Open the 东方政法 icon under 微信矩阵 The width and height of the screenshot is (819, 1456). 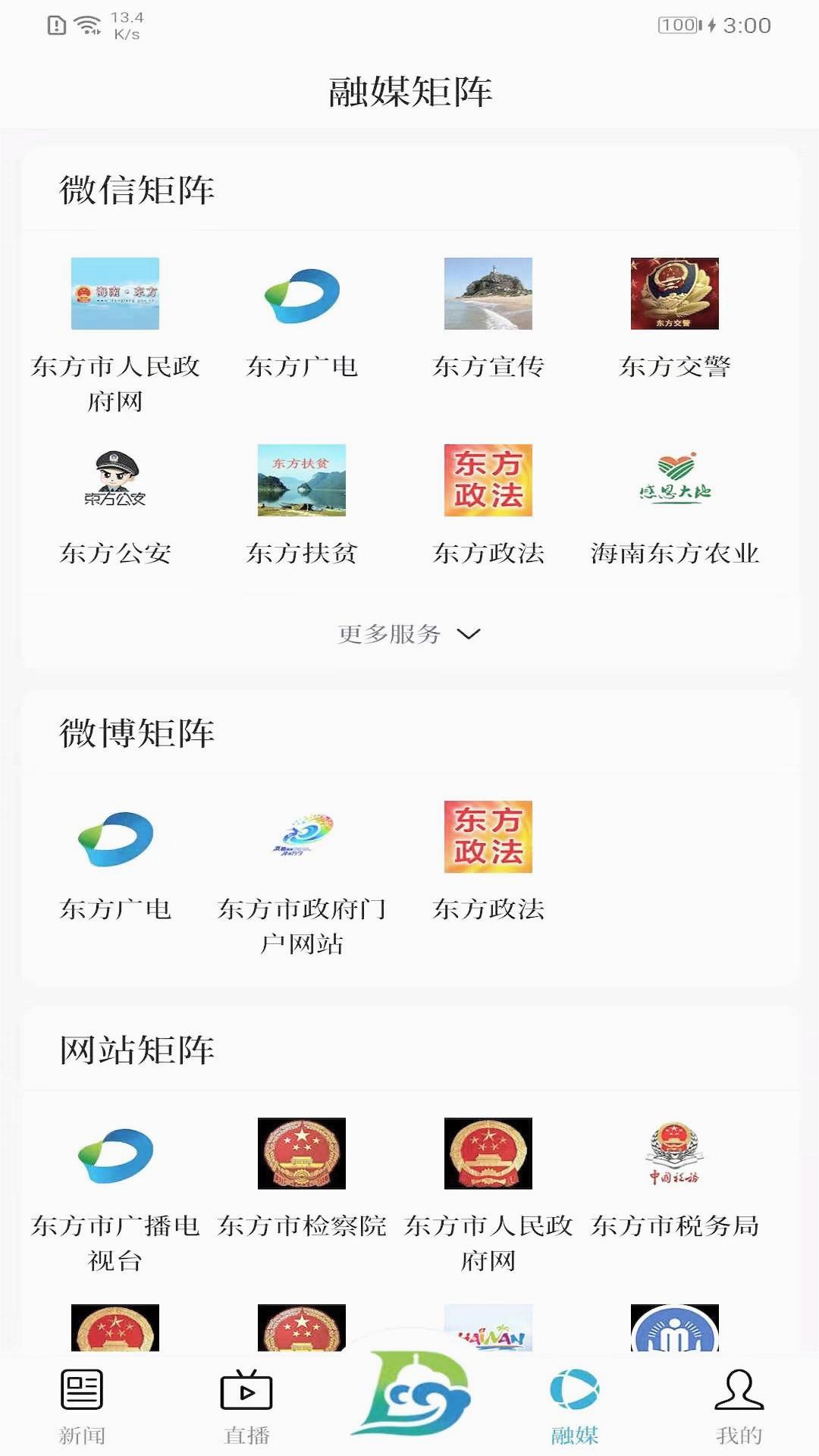pyautogui.click(x=489, y=481)
